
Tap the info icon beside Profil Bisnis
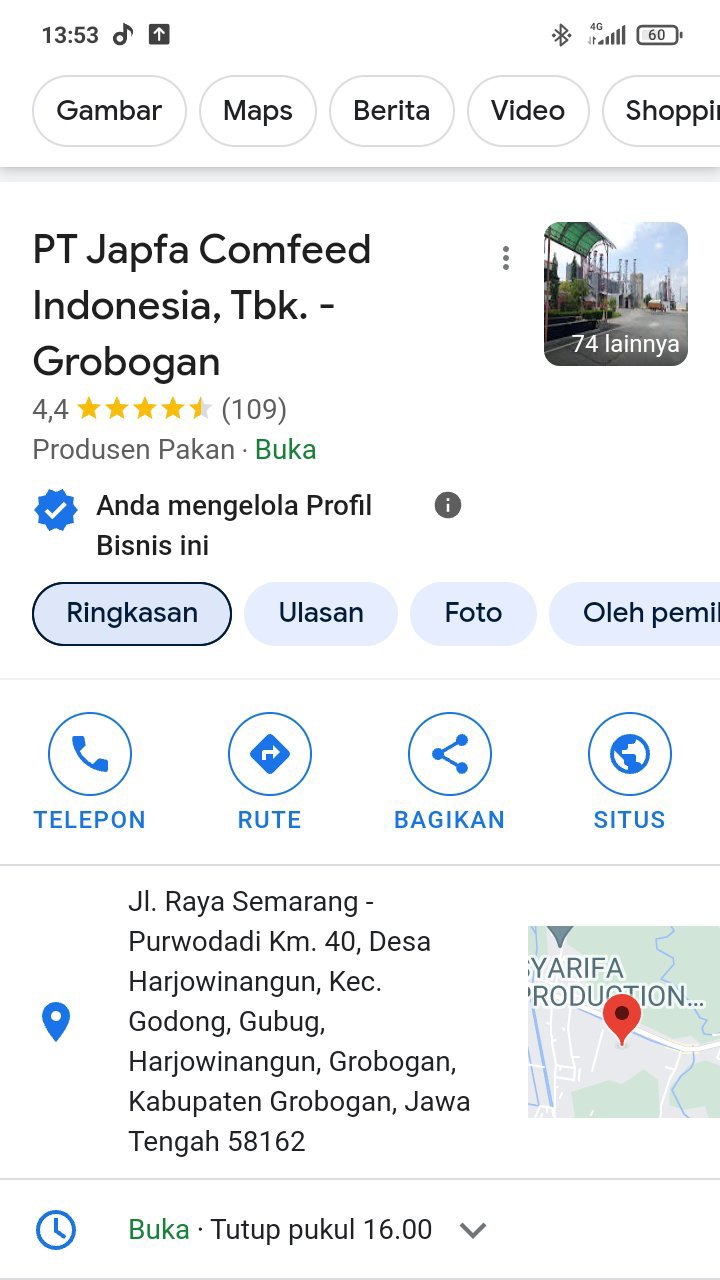pos(448,505)
